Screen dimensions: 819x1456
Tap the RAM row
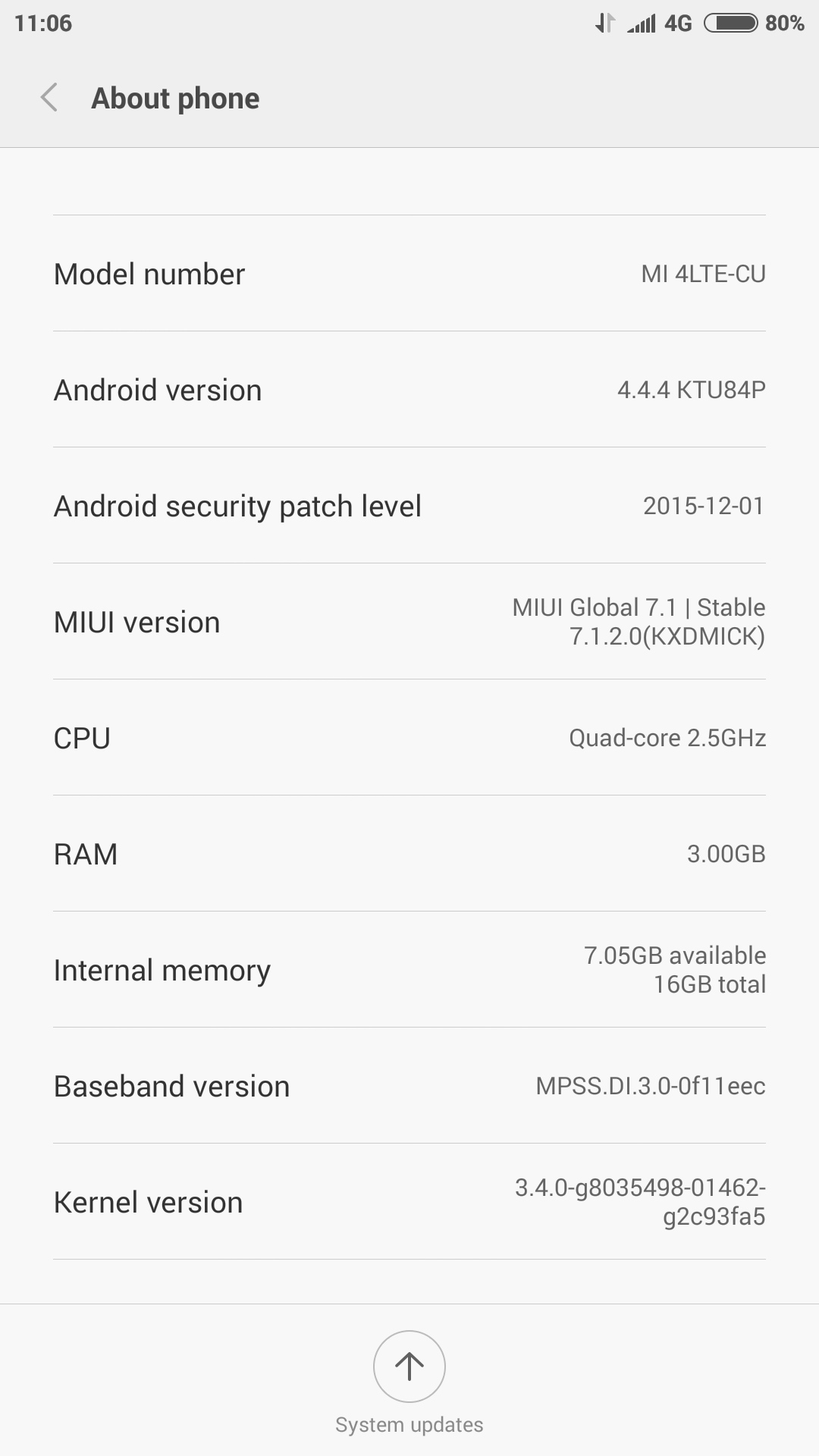tap(409, 853)
